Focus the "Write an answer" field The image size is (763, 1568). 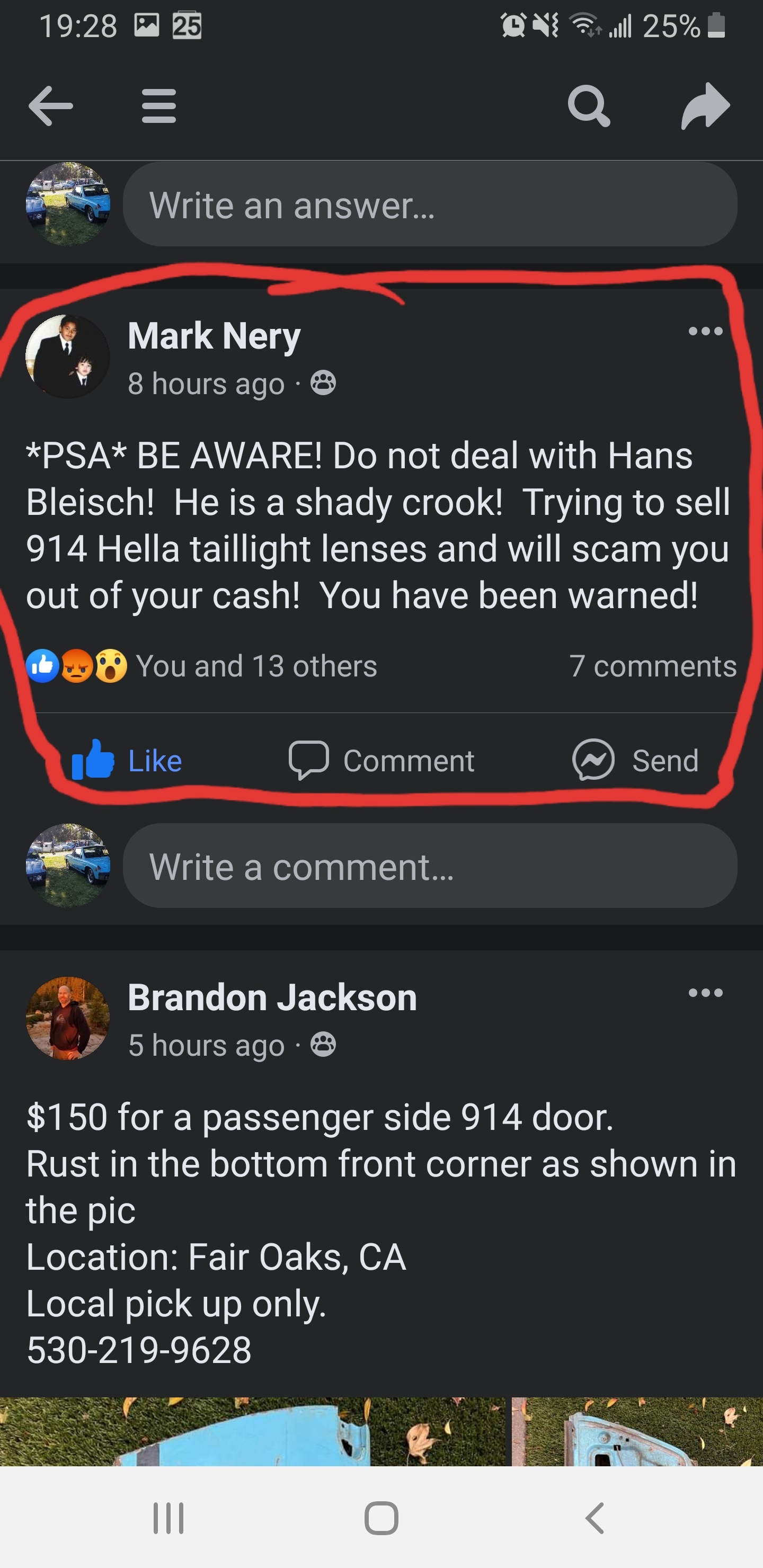430,204
